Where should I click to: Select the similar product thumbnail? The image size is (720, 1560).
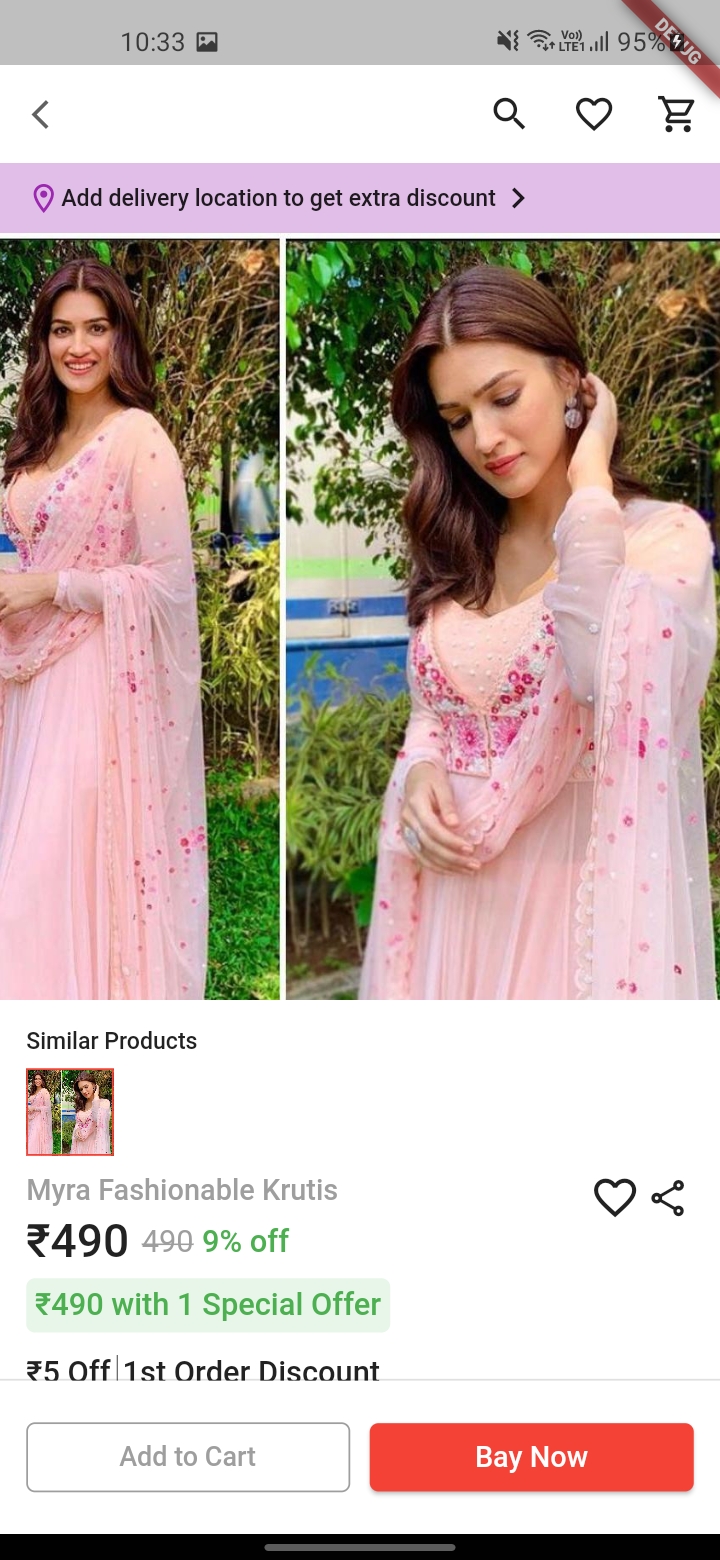point(70,1112)
